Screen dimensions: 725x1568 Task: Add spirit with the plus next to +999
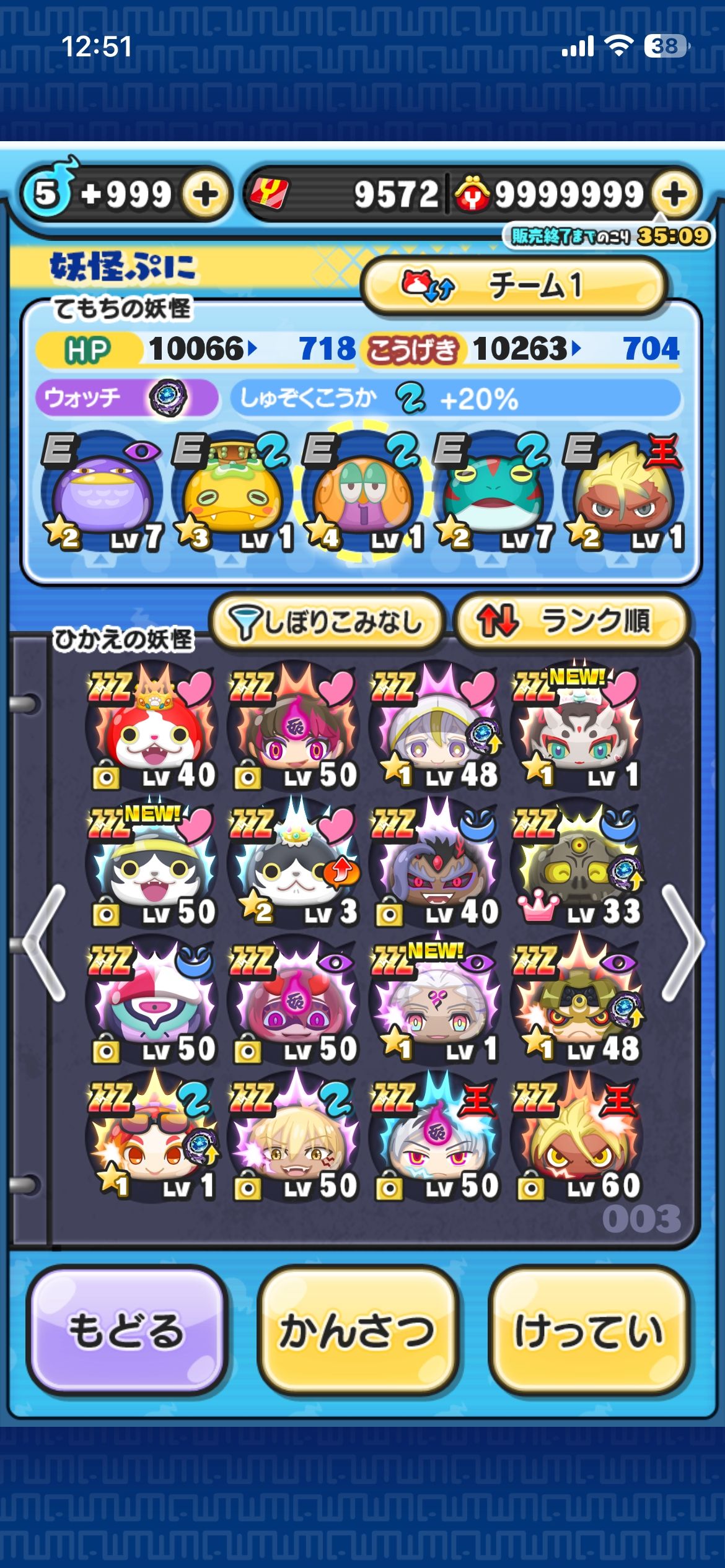[x=206, y=195]
